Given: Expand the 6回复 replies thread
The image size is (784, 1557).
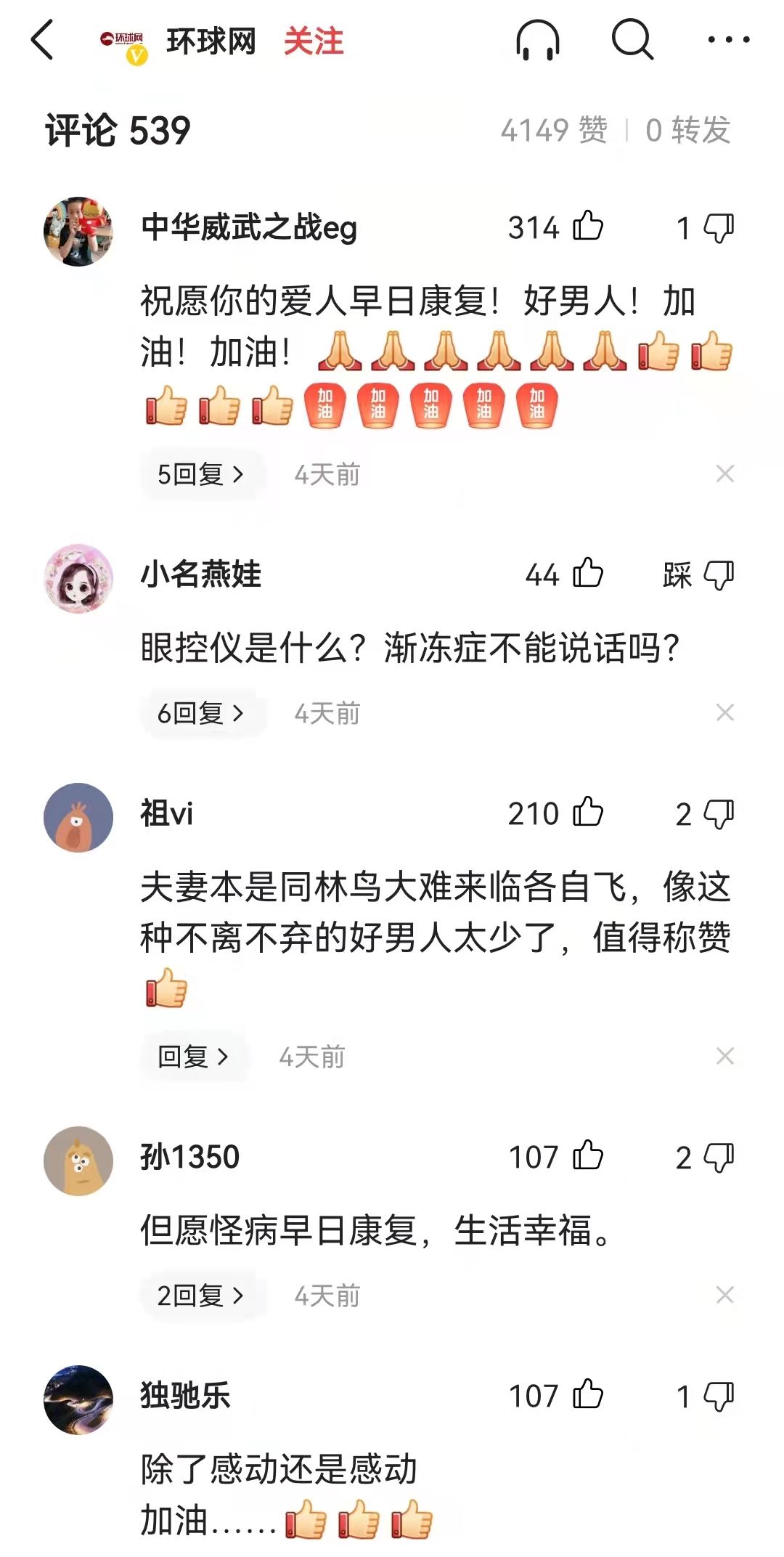Looking at the screenshot, I should click(200, 713).
